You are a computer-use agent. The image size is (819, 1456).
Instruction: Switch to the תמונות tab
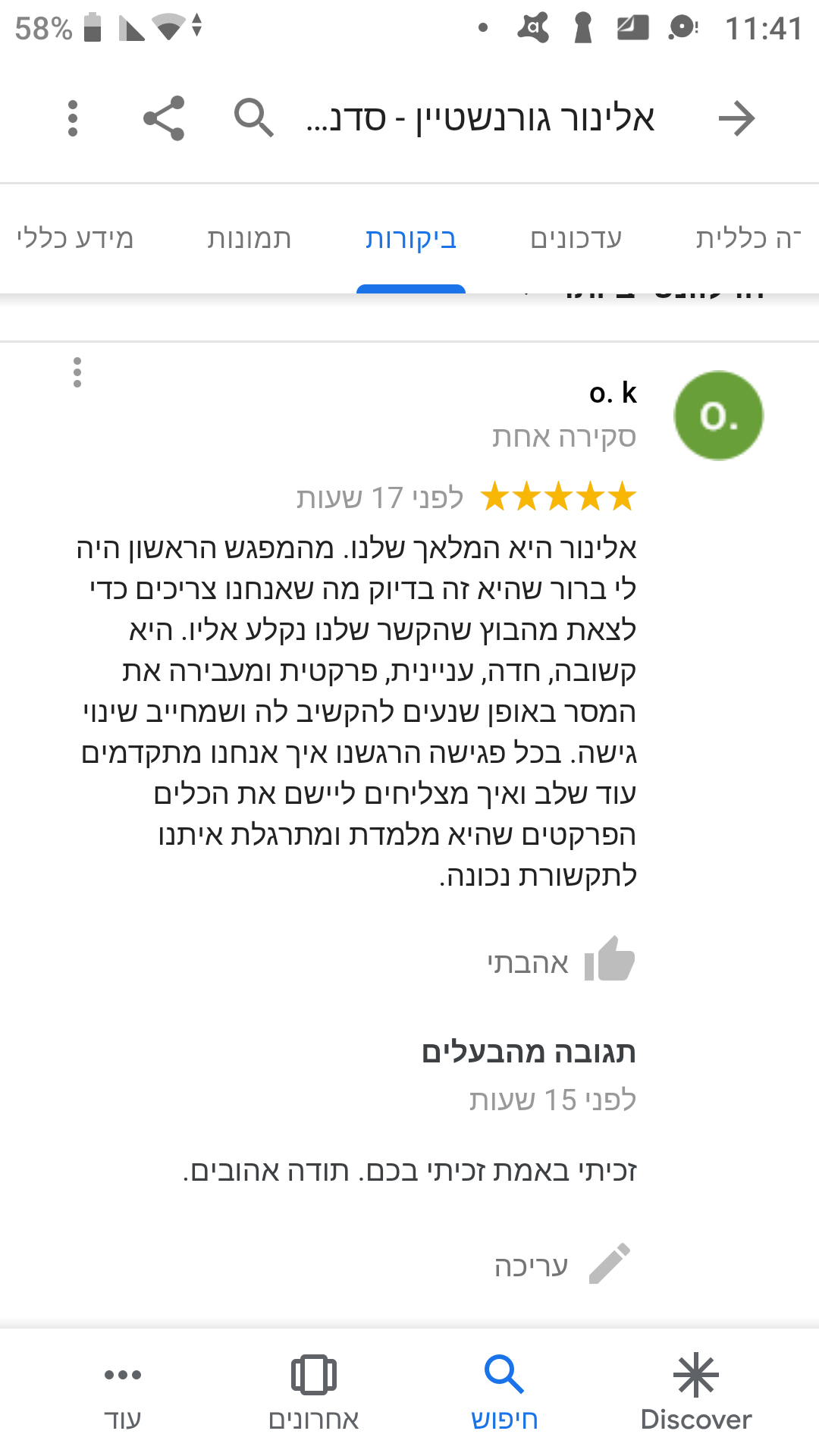tap(249, 238)
